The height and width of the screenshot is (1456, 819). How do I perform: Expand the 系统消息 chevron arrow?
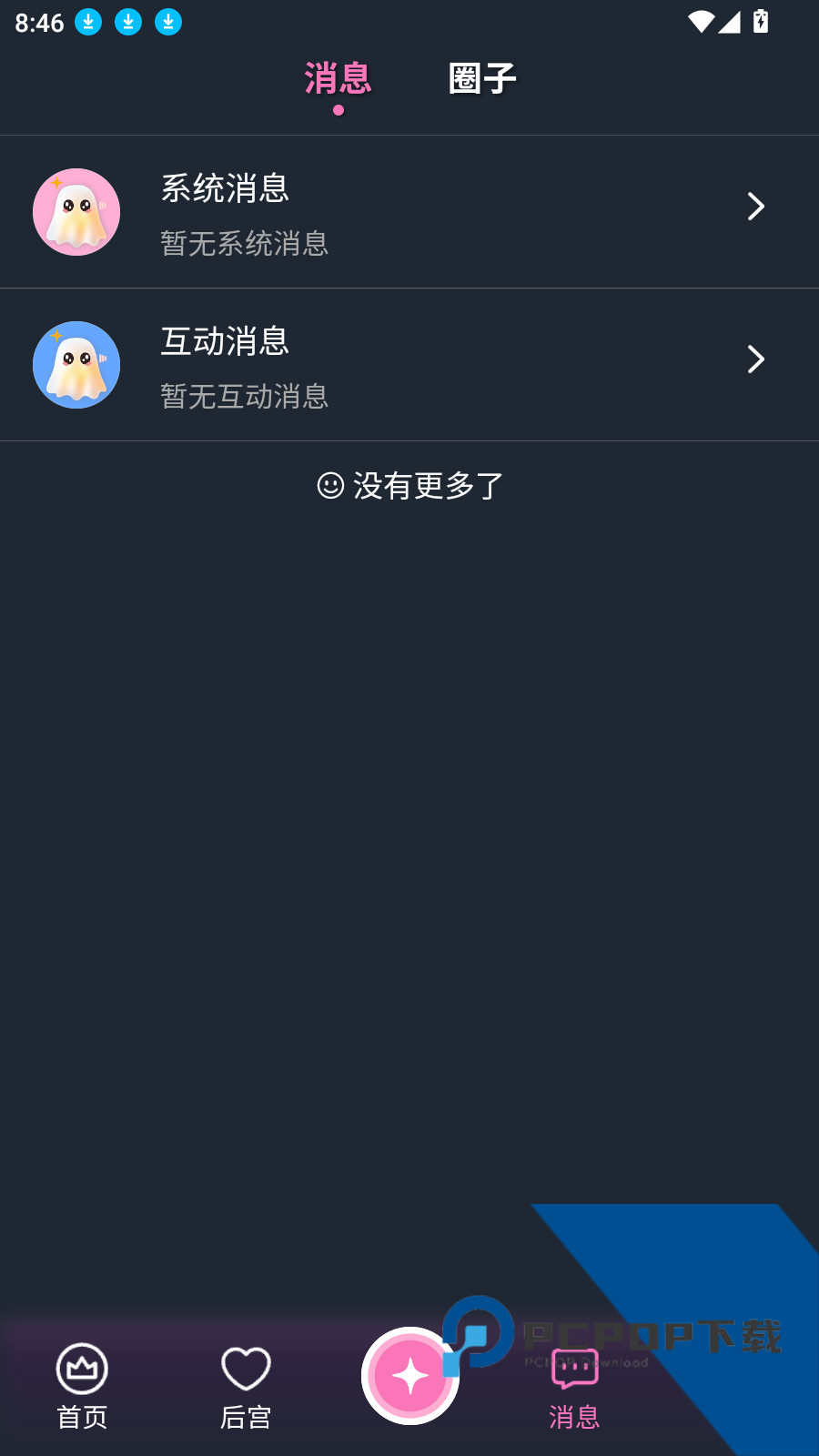pos(755,207)
